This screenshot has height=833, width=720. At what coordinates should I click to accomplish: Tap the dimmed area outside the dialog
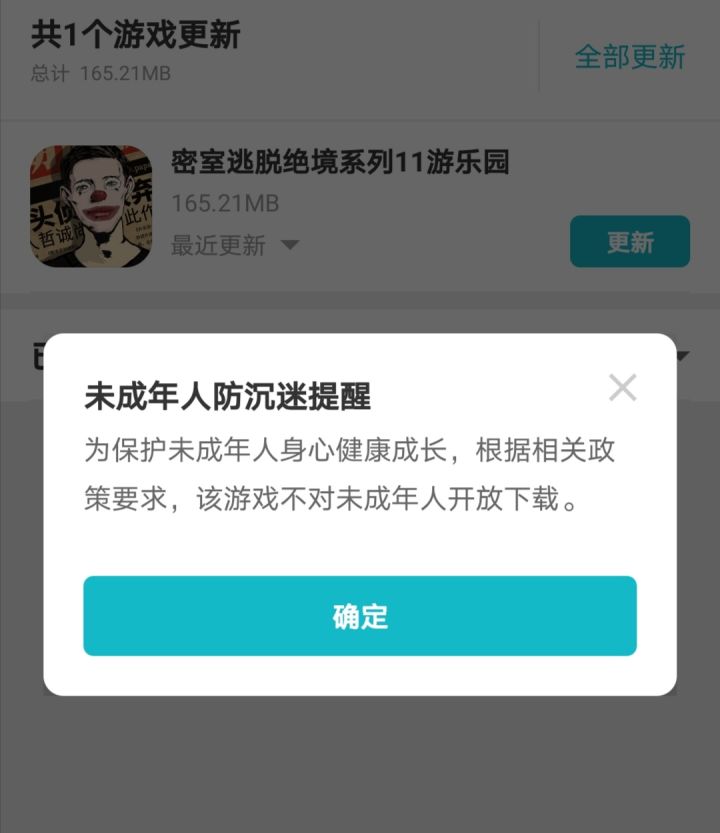click(360, 770)
